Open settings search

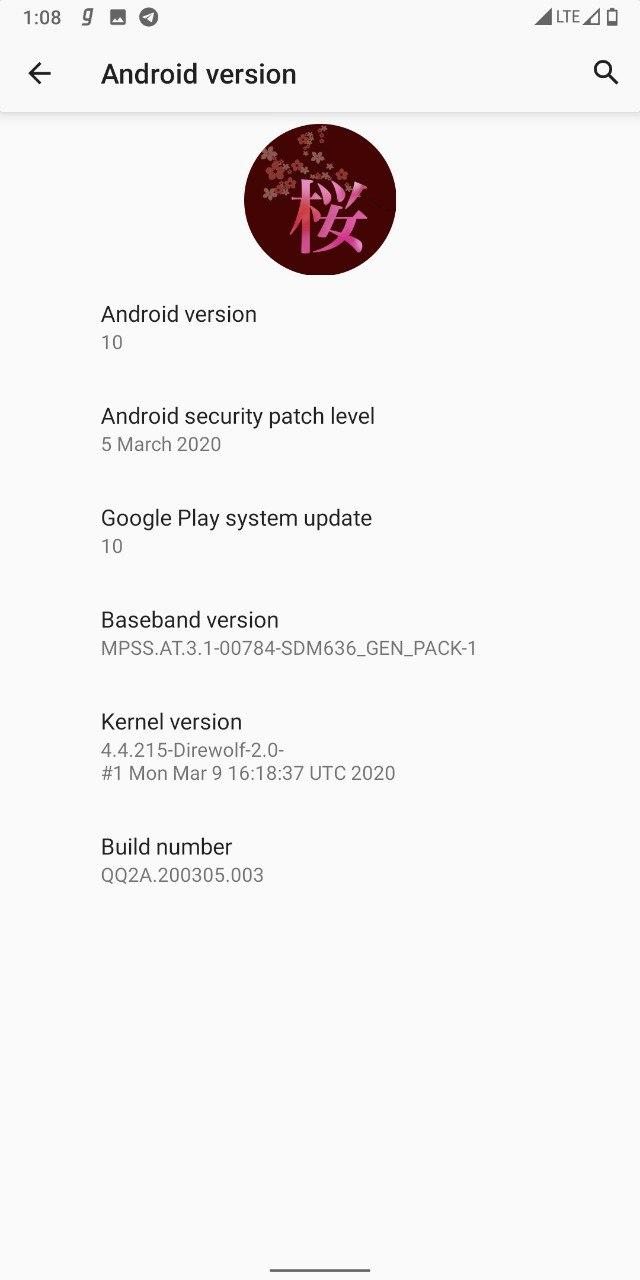[605, 72]
